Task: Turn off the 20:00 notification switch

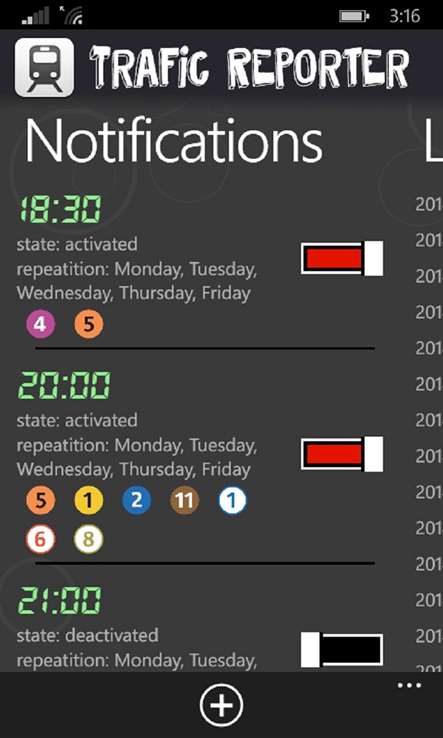Action: (x=342, y=454)
